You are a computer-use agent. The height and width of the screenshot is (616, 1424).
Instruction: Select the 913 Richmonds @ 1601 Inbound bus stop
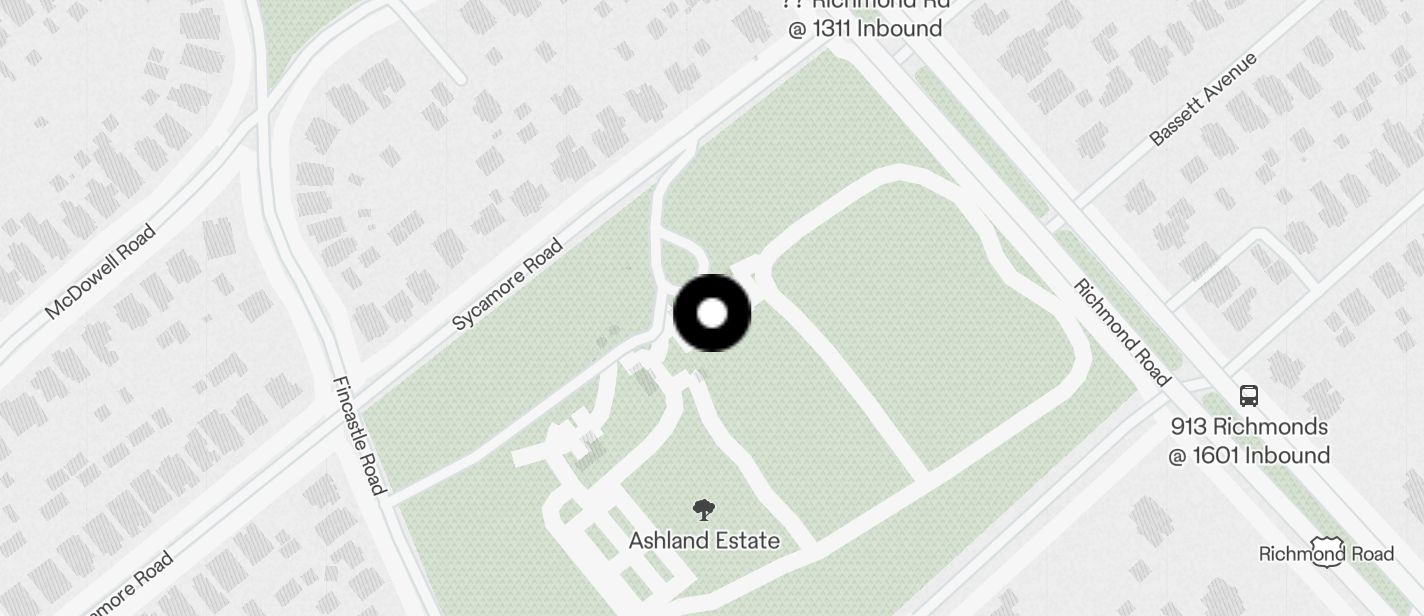(x=1249, y=396)
